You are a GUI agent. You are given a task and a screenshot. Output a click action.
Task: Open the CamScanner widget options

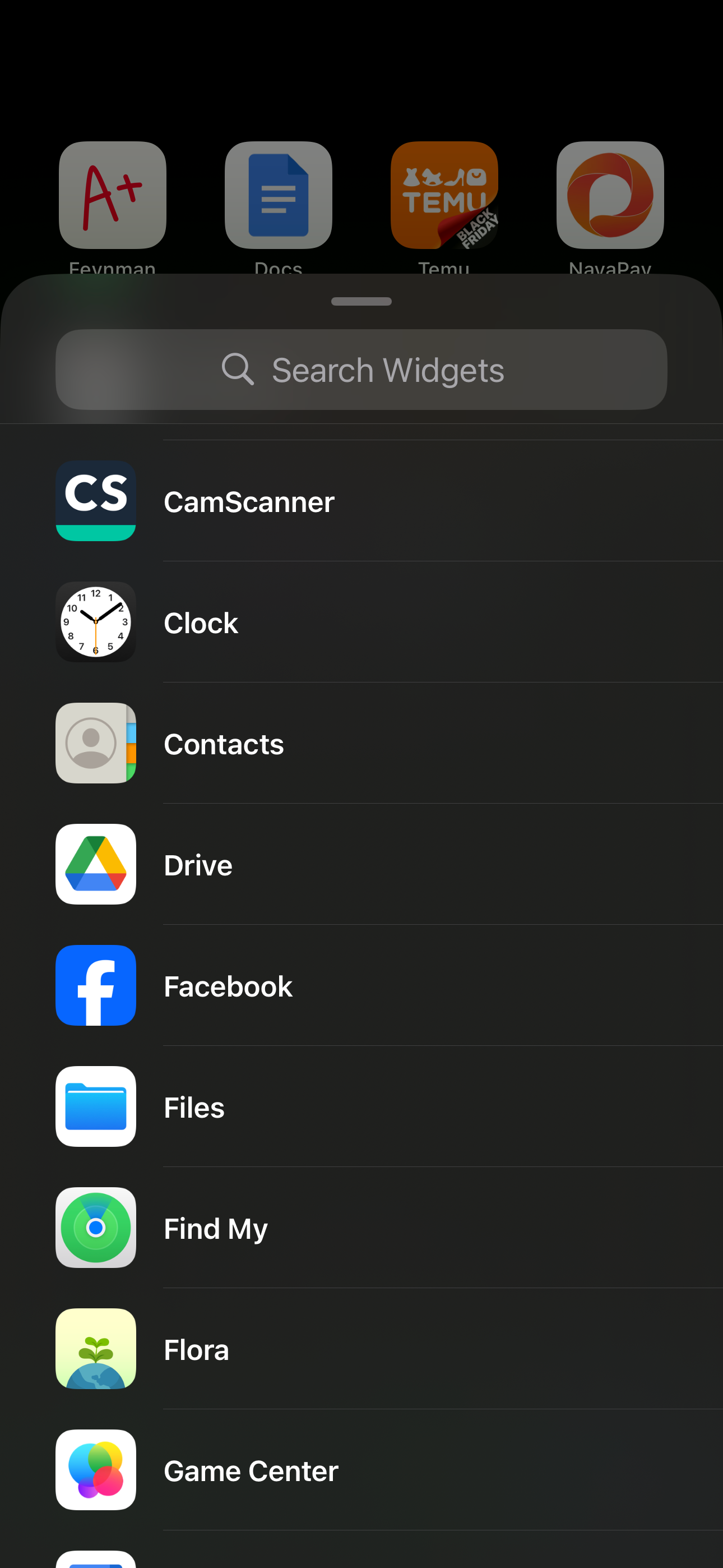tap(95, 500)
